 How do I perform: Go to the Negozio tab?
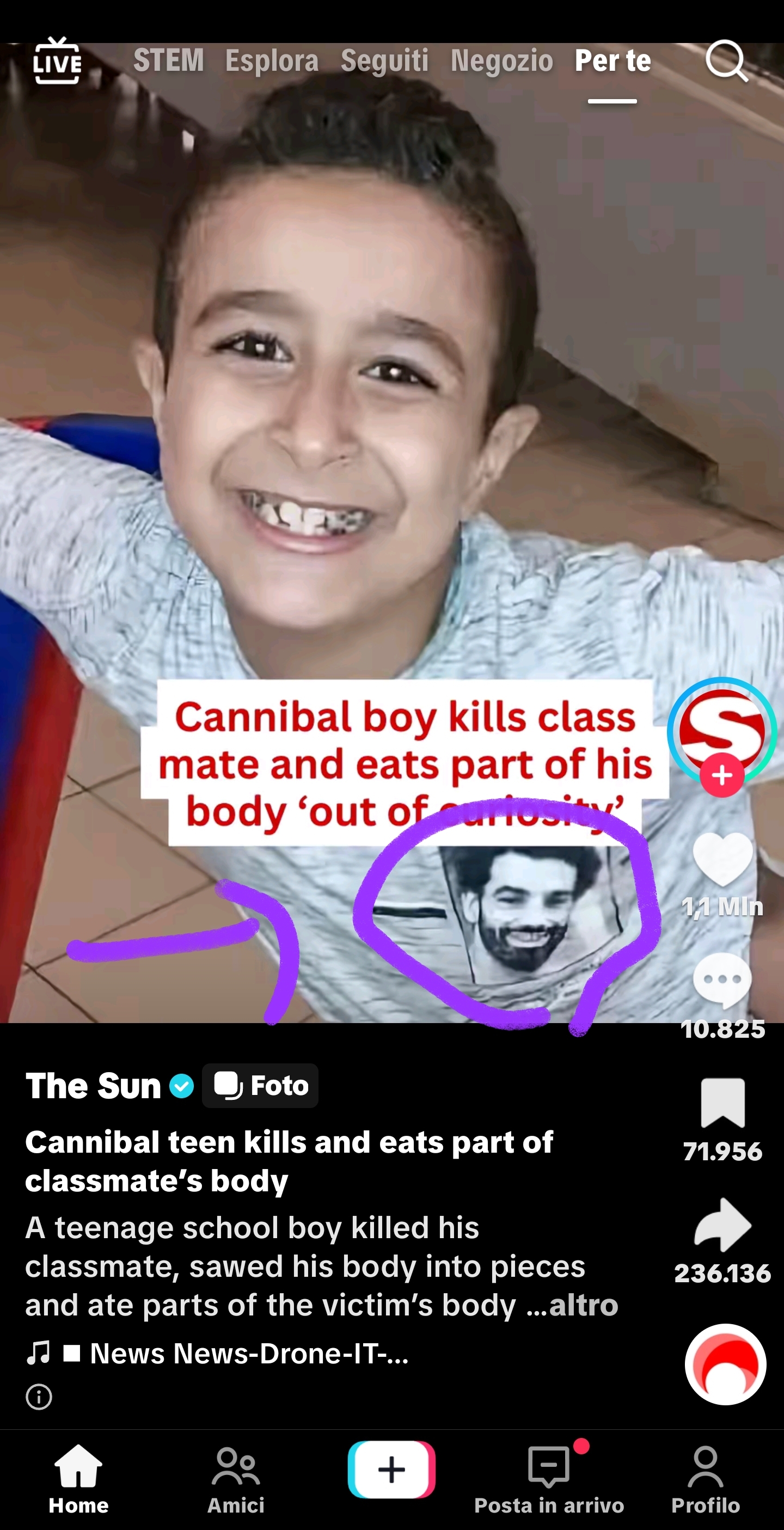coord(501,60)
